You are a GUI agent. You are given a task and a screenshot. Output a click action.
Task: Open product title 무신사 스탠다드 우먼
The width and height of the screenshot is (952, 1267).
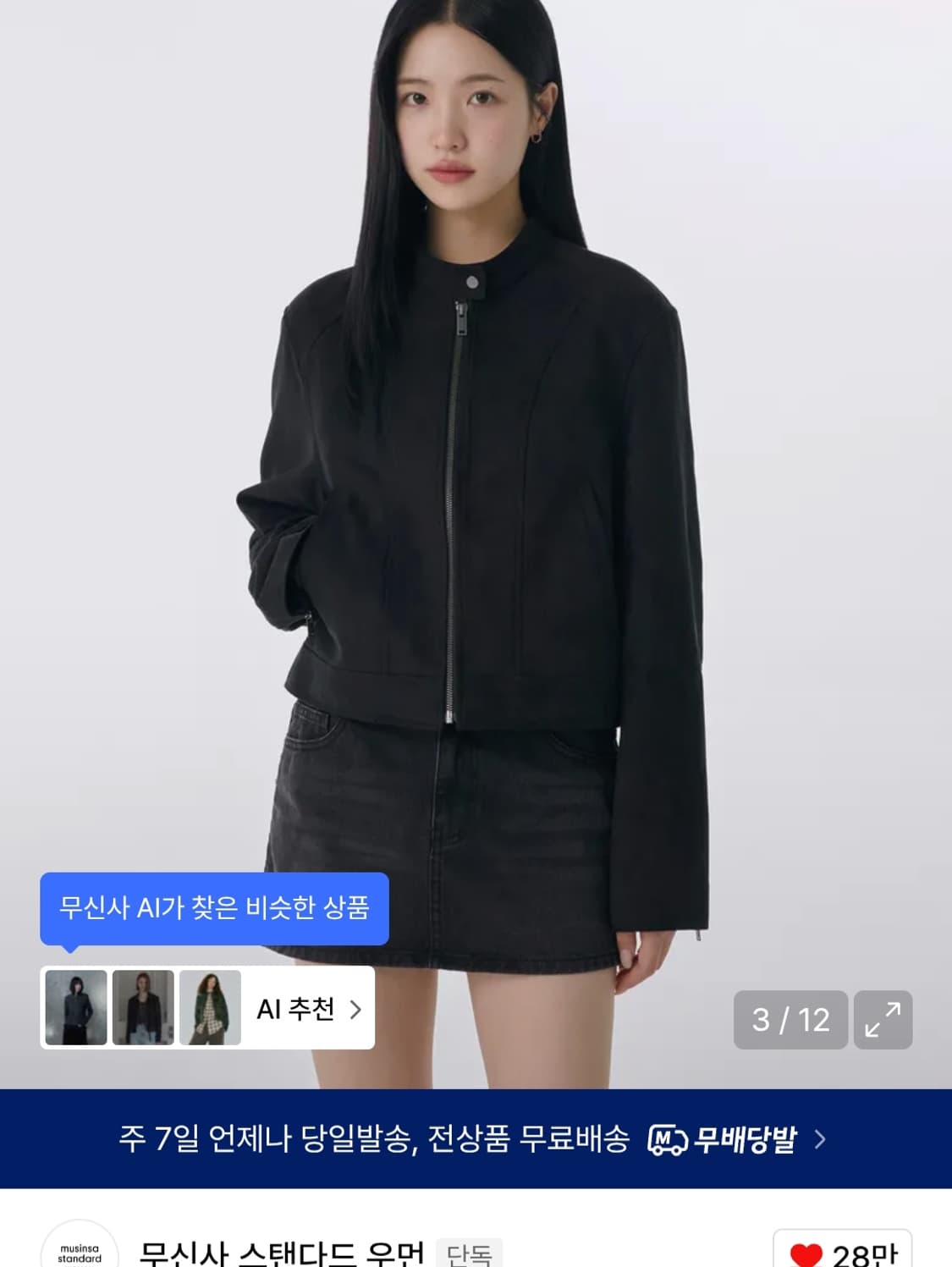pyautogui.click(x=279, y=1254)
